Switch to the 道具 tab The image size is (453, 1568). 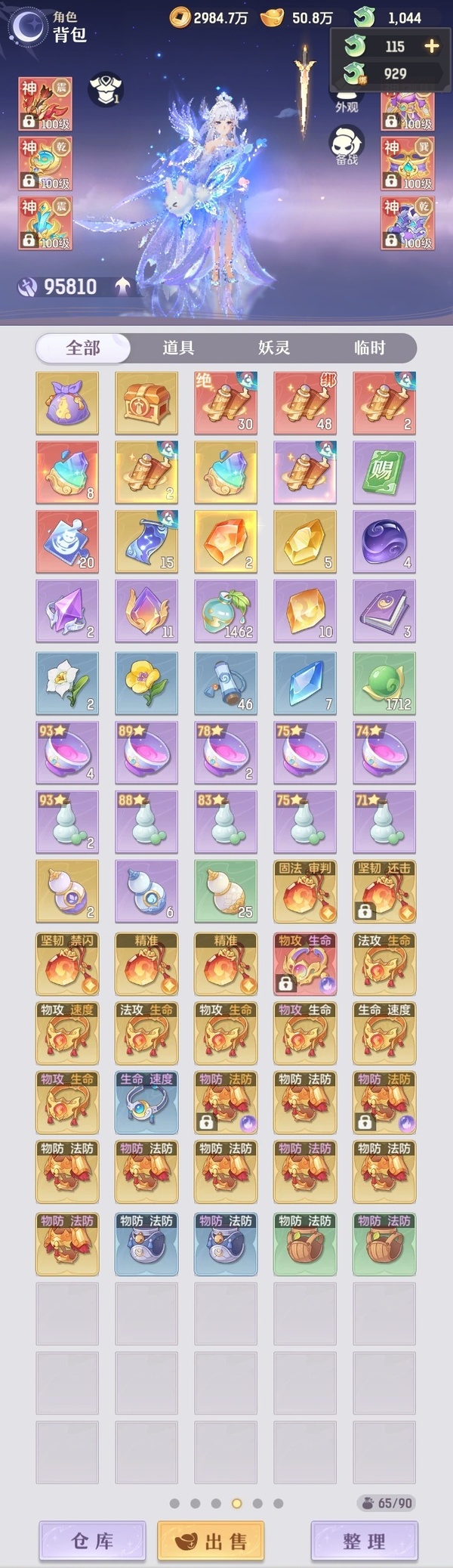[178, 348]
